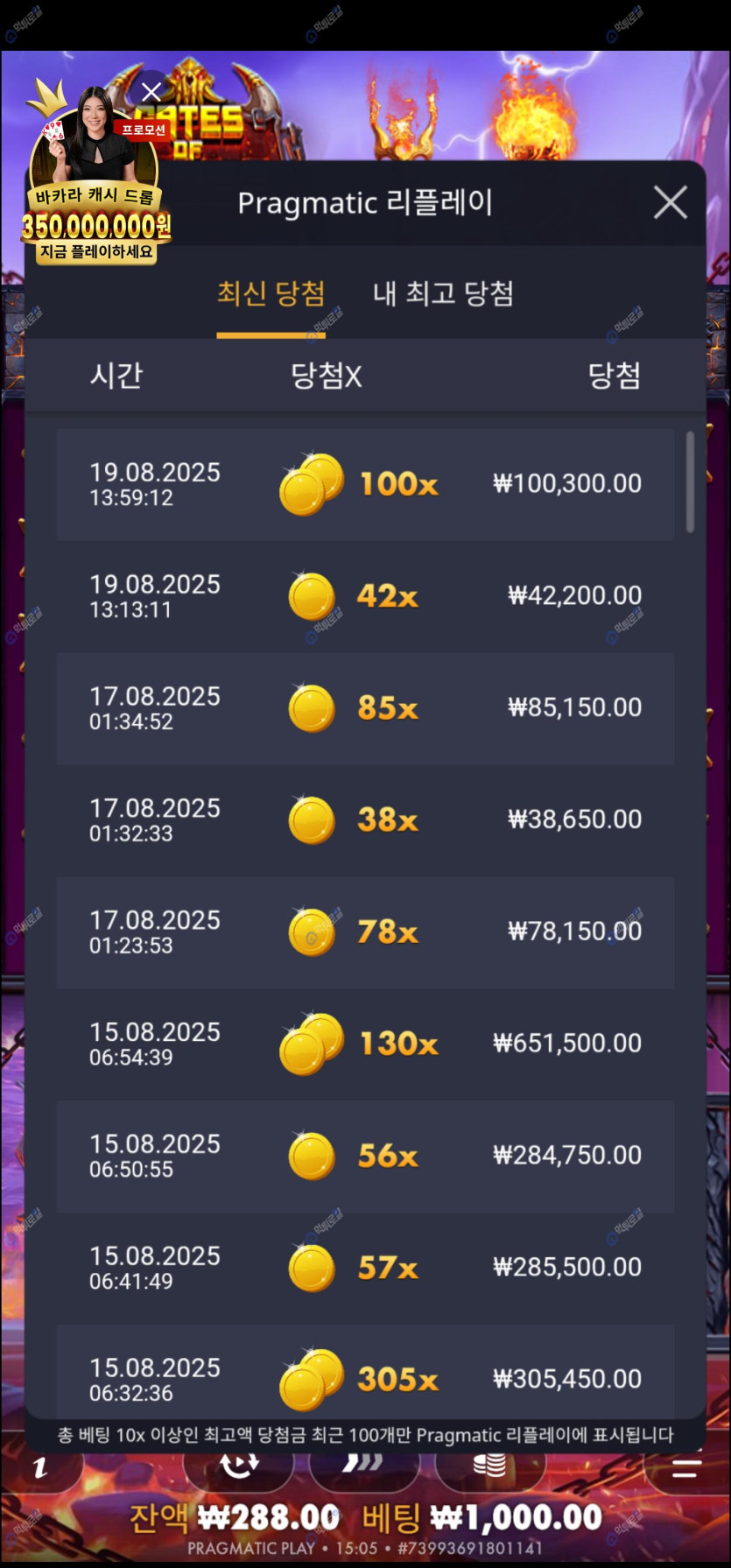The width and height of the screenshot is (731, 1568).
Task: View the 38x win replay from 01:32:33
Action: (365, 820)
